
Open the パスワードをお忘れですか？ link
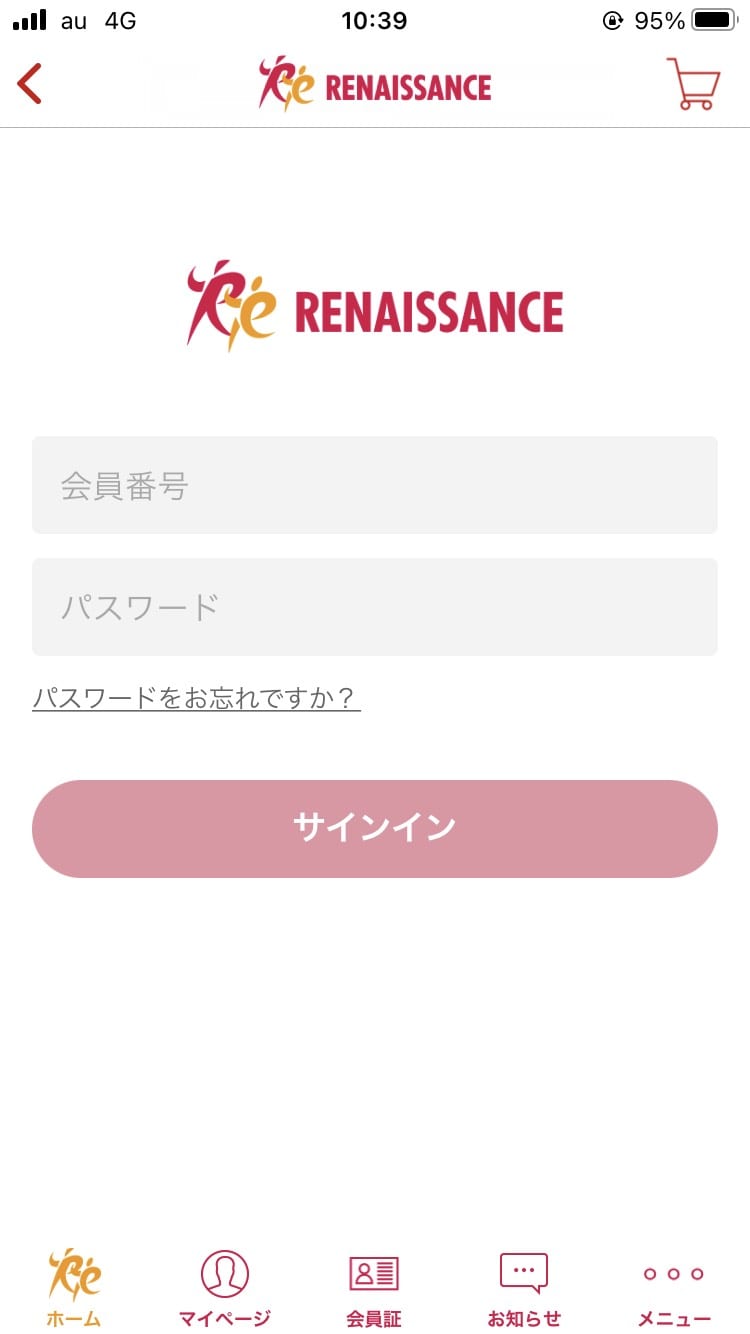196,697
